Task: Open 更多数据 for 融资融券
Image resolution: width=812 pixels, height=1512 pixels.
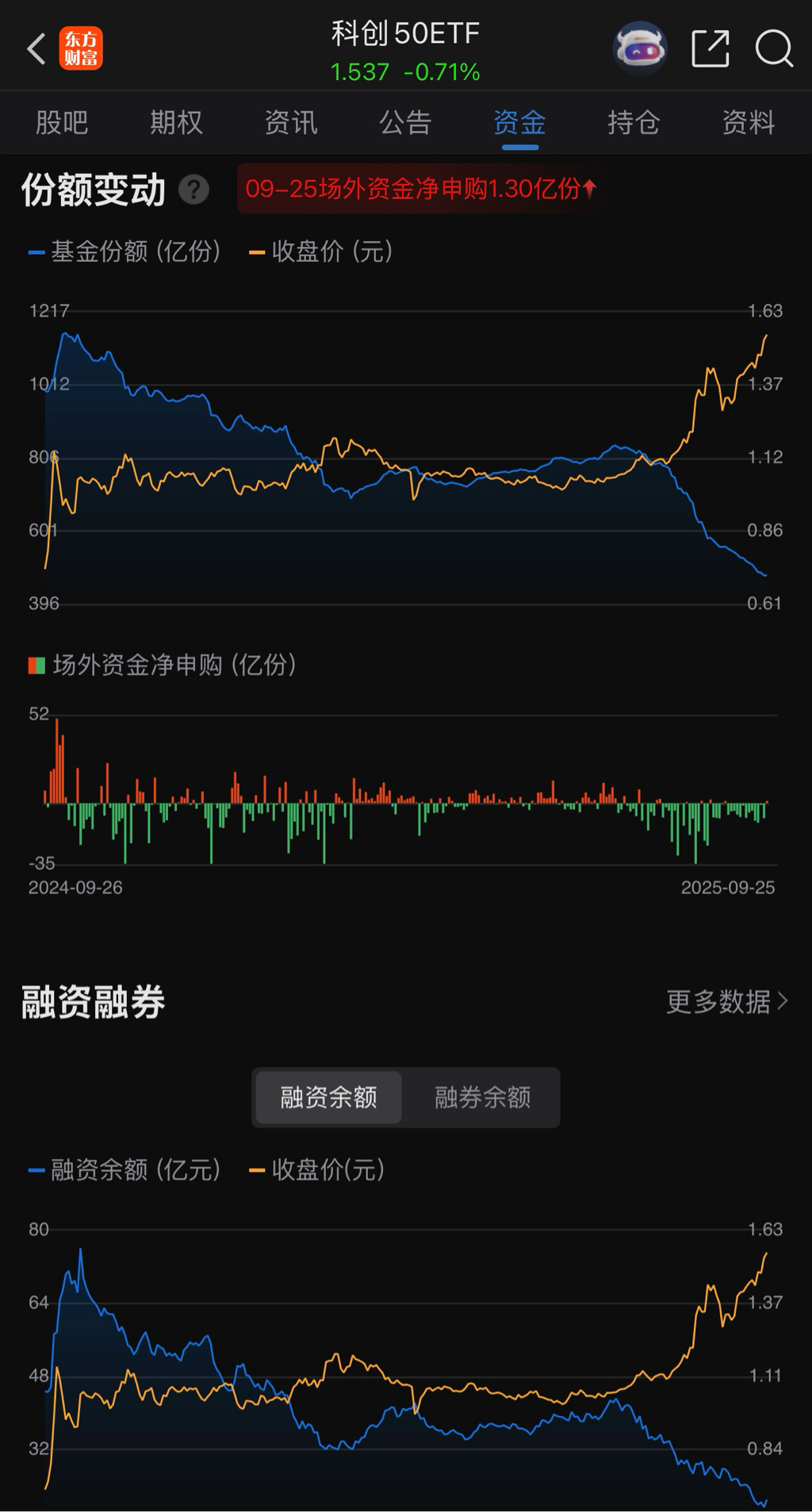Action: pos(726,1002)
